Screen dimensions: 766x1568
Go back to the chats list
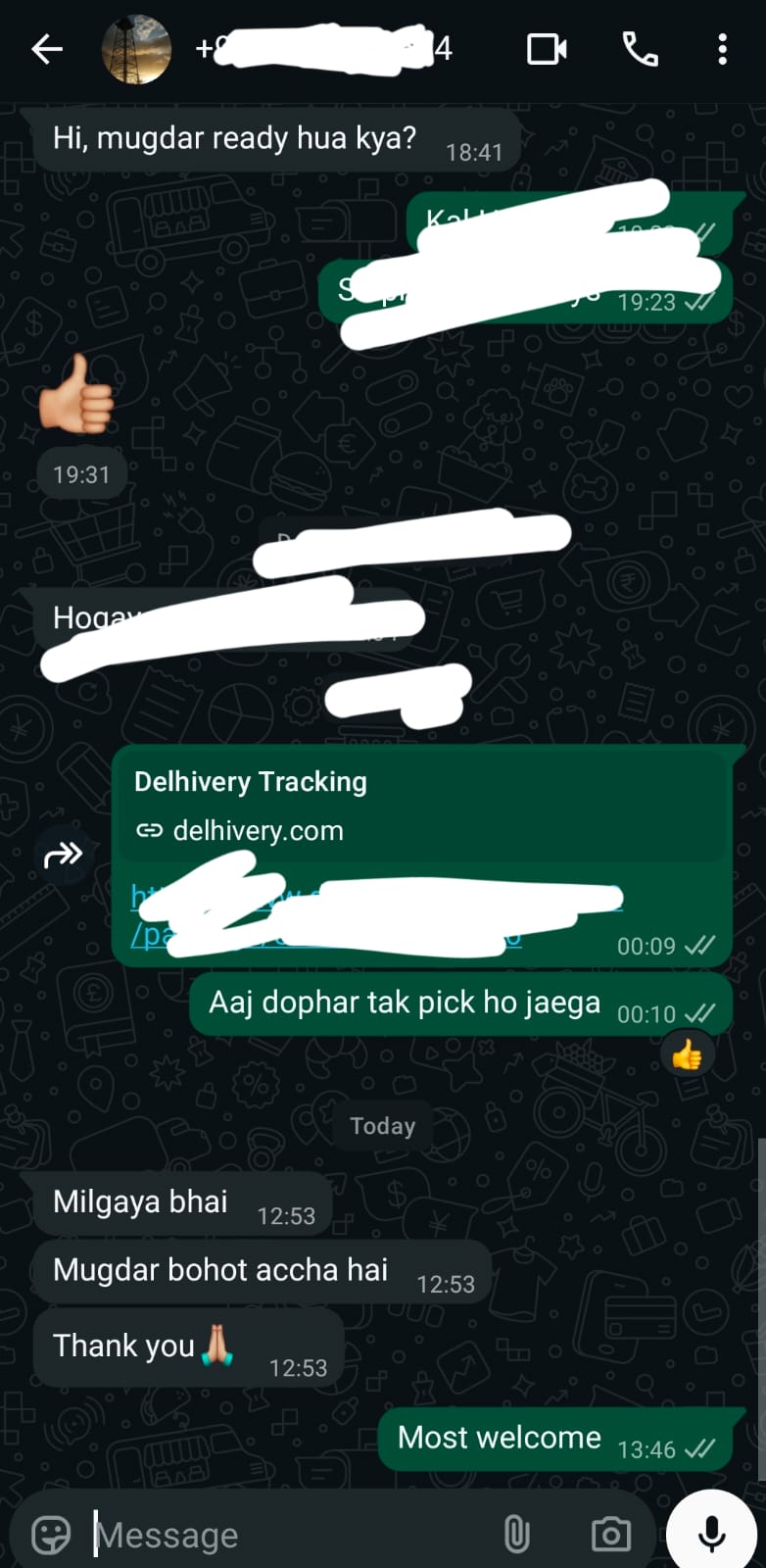point(46,49)
